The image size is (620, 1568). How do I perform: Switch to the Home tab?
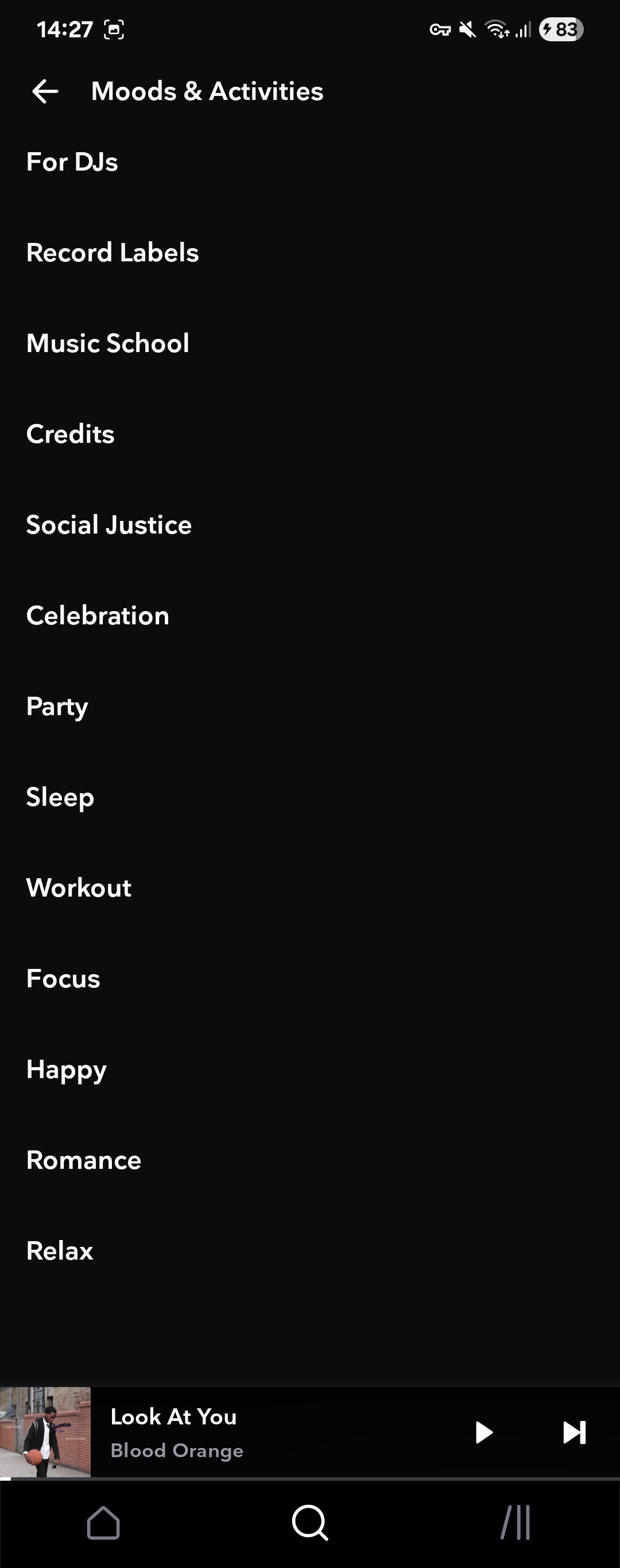[x=103, y=1523]
